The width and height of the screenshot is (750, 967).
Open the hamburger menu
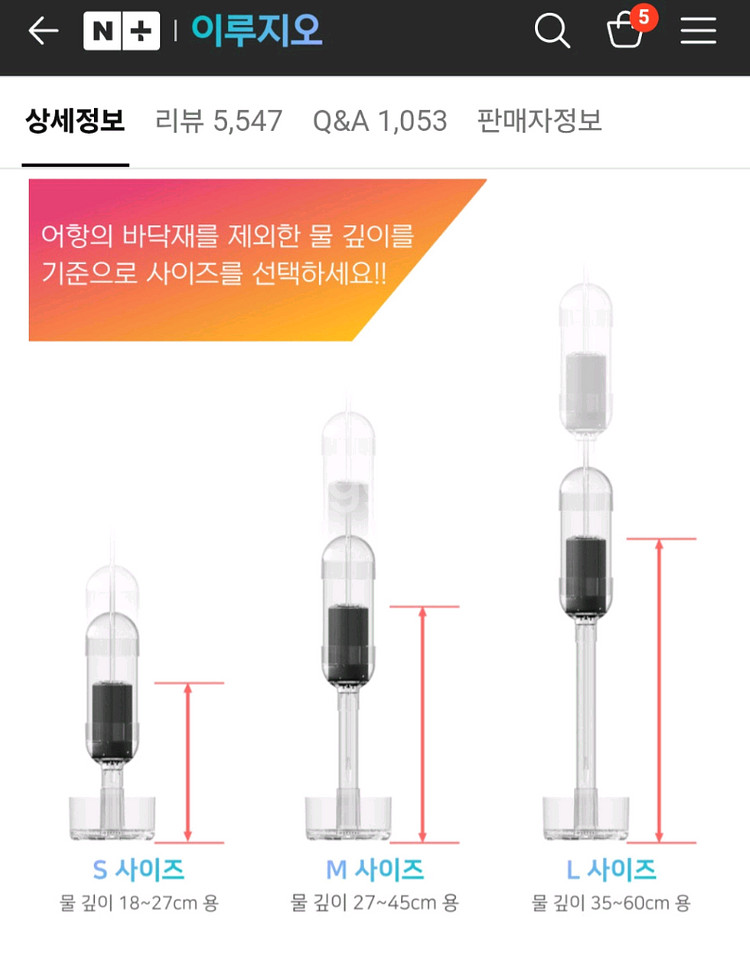(698, 30)
